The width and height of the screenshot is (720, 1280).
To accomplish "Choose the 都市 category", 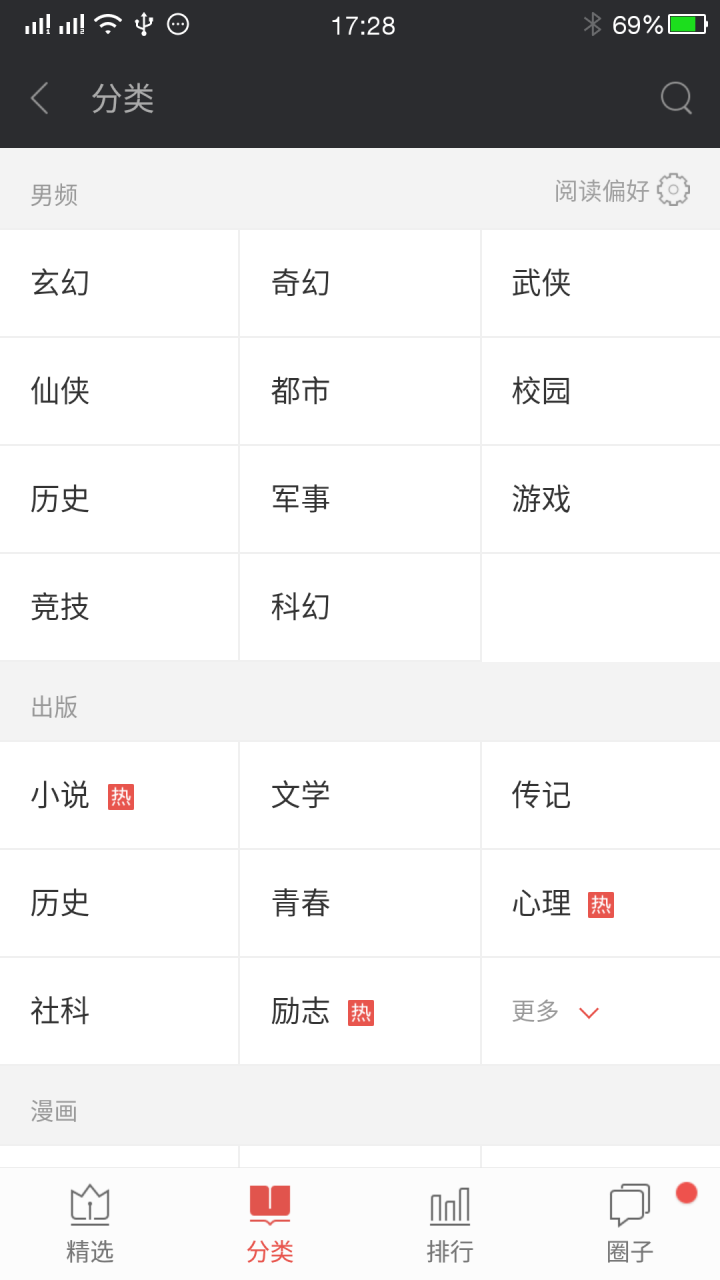I will coord(359,391).
